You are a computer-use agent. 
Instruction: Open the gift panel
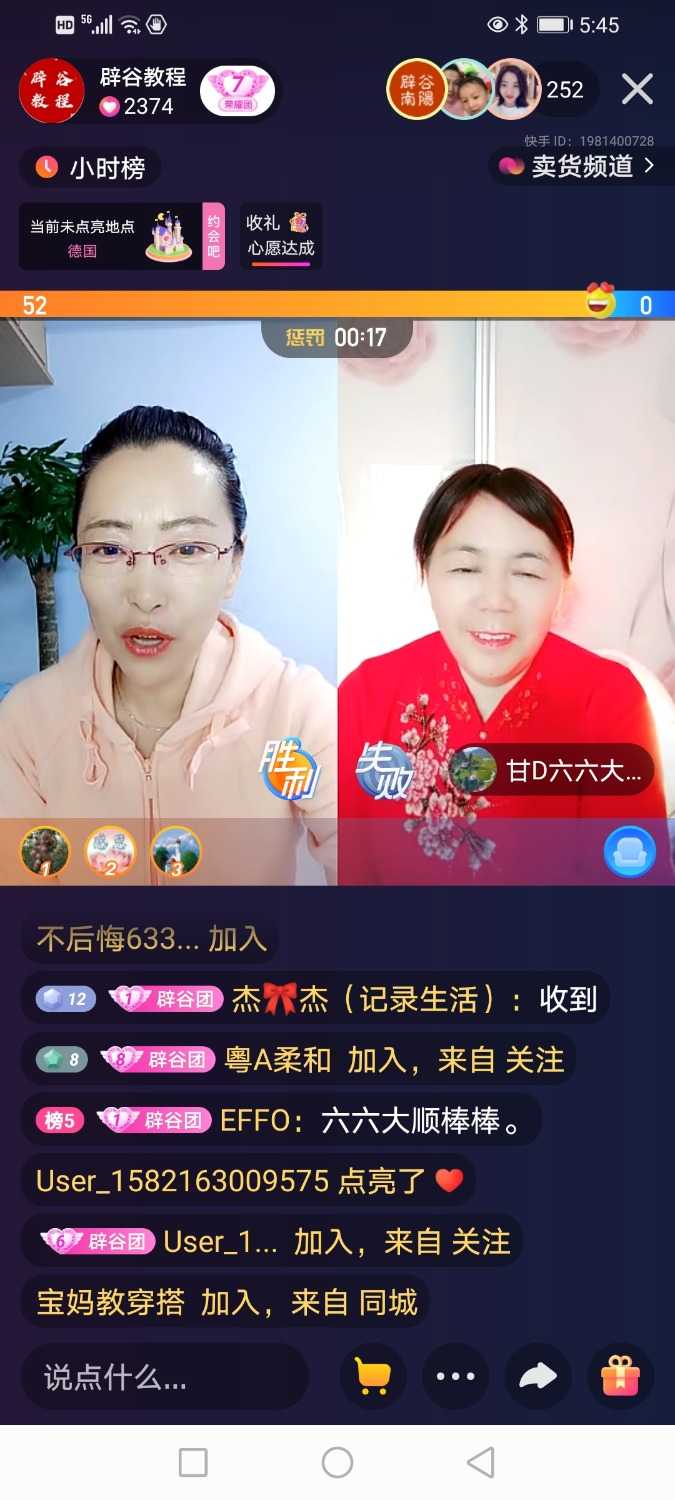coord(620,1378)
